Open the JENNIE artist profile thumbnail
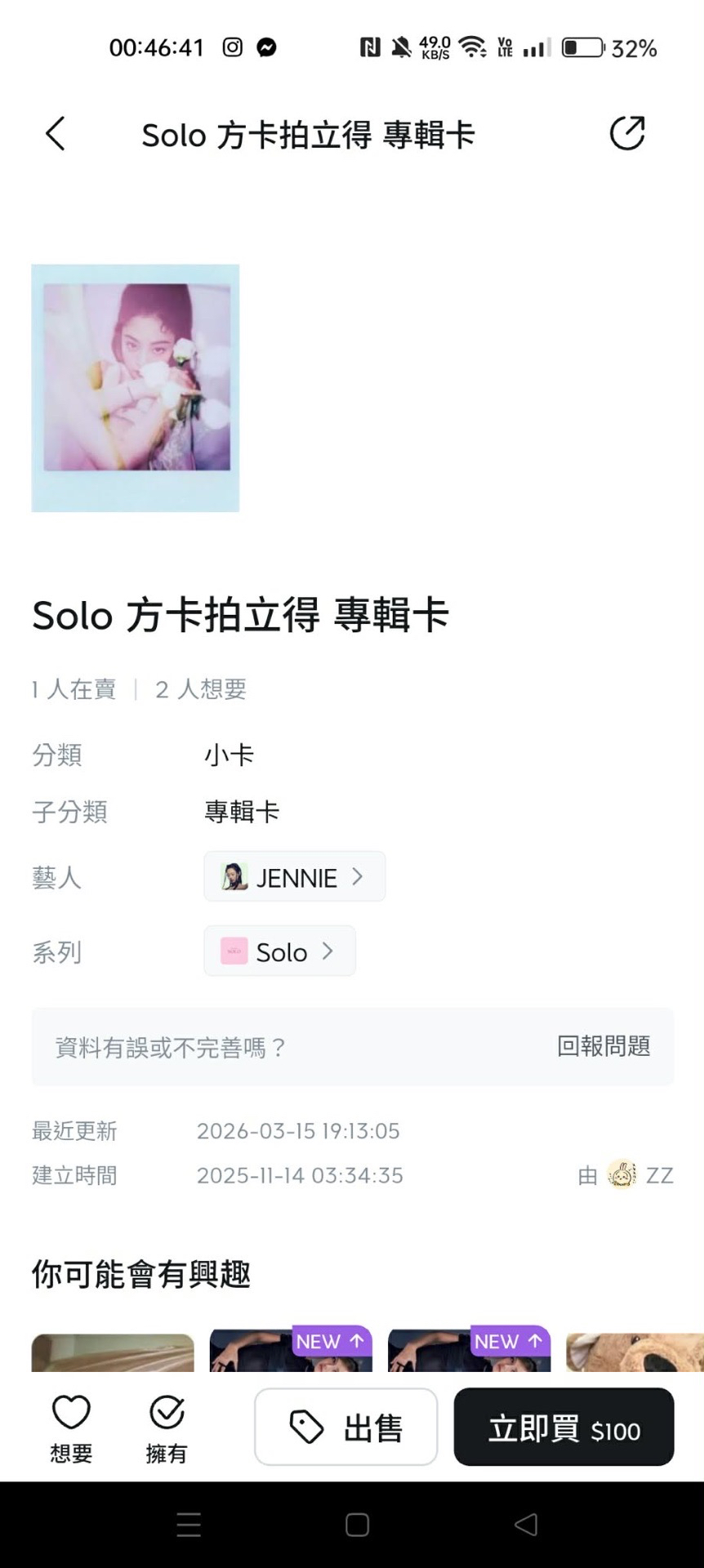Screen dimensions: 704x1568 234,876
